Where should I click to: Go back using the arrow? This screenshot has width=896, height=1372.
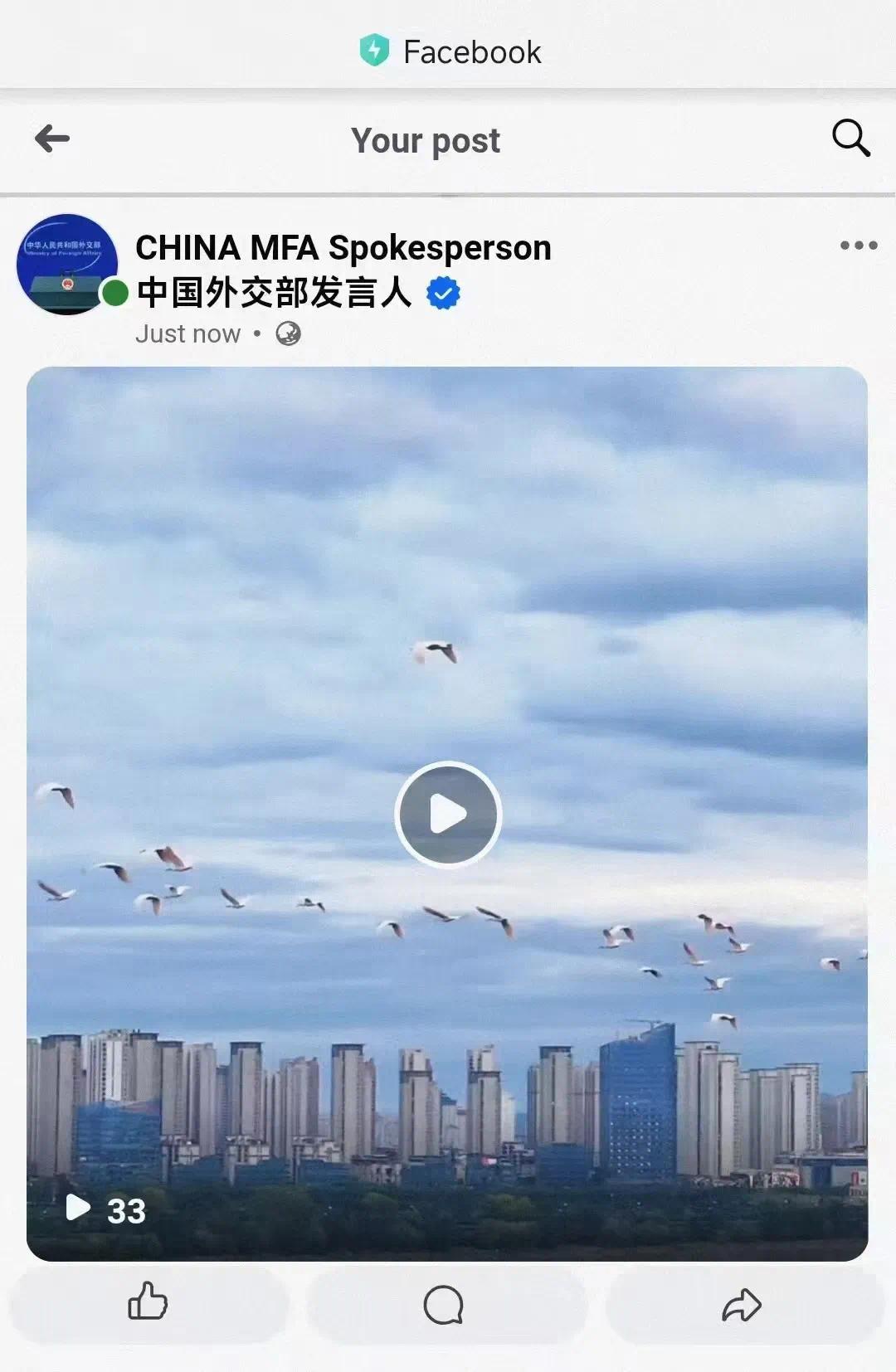52,139
